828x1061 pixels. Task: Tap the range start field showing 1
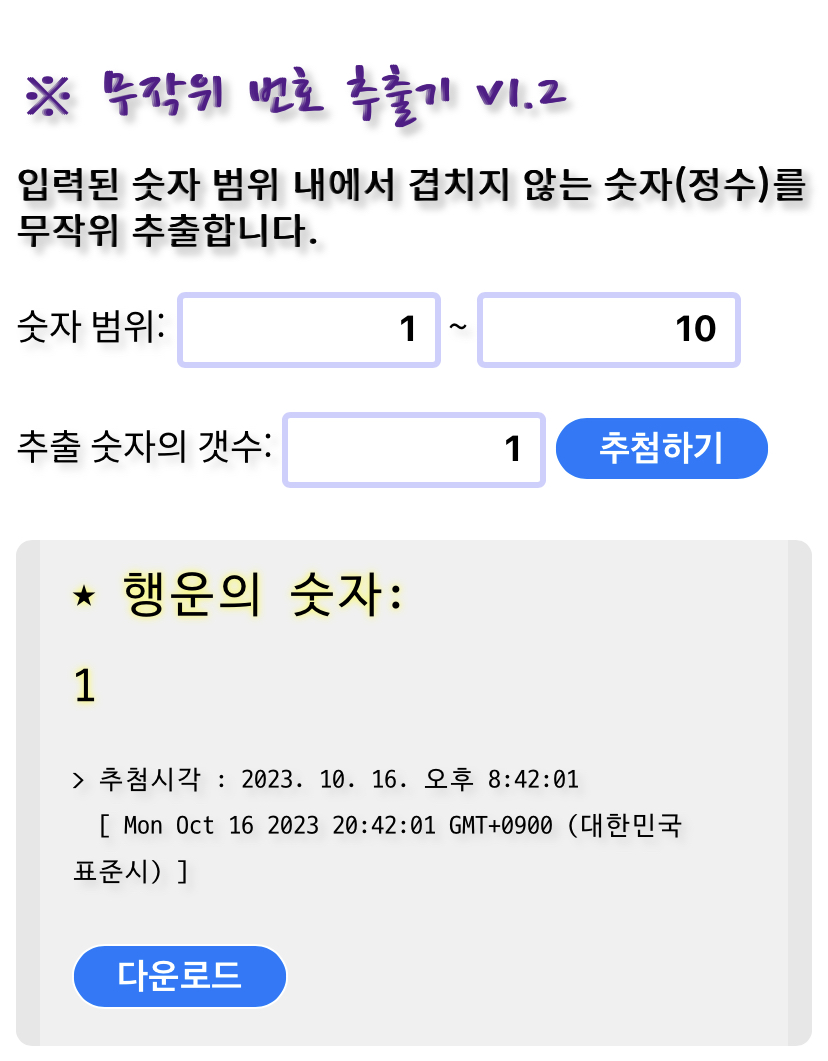pos(309,330)
